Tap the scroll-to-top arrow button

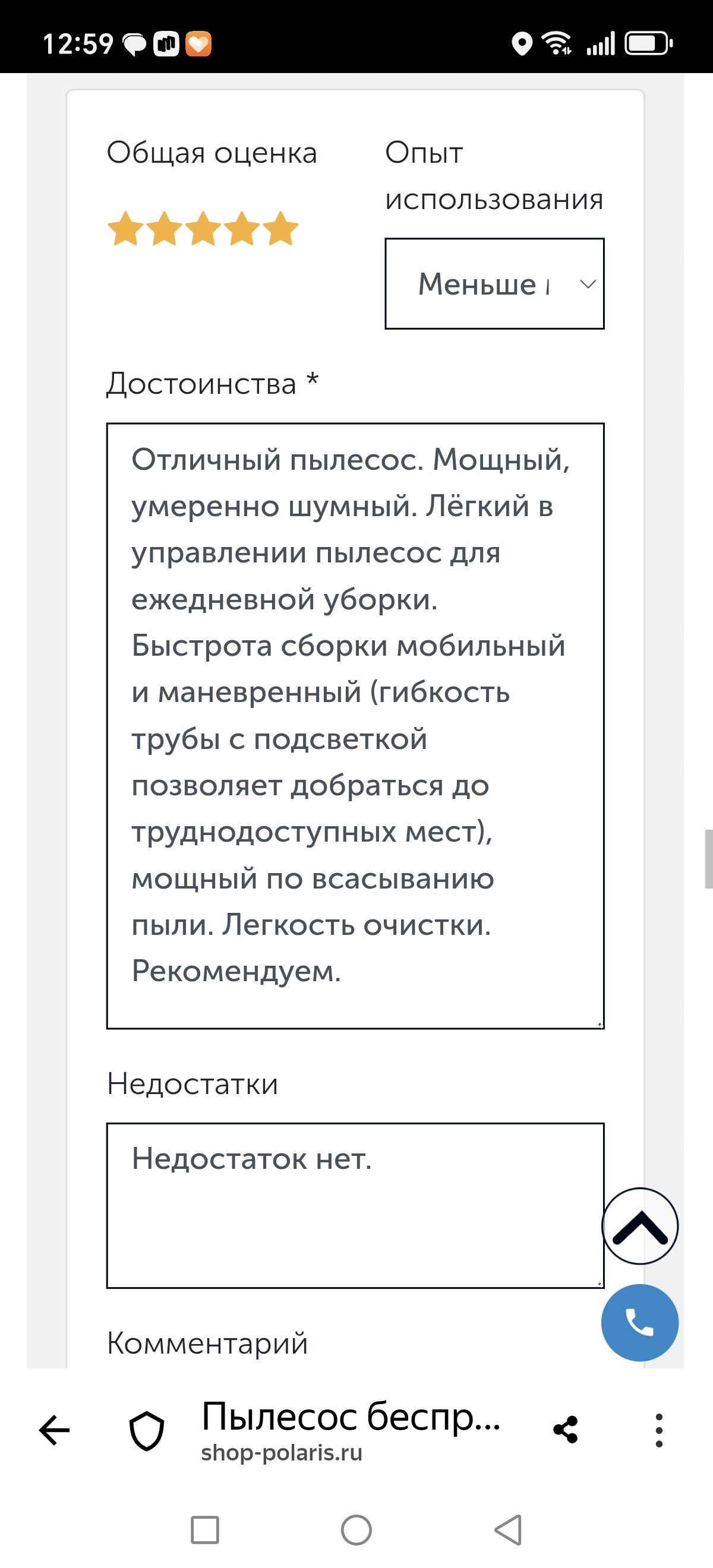[639, 1226]
